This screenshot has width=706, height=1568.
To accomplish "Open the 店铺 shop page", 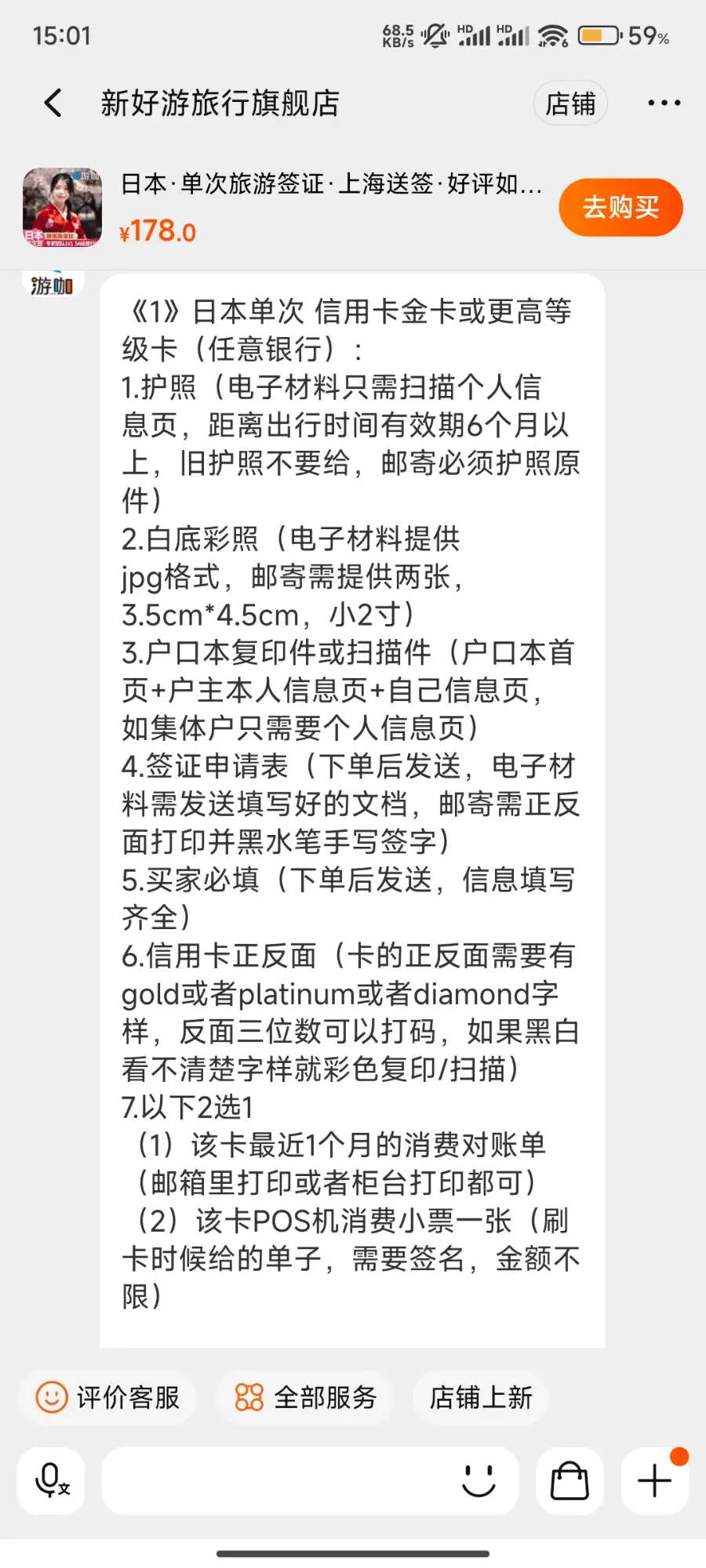I will coord(570,103).
